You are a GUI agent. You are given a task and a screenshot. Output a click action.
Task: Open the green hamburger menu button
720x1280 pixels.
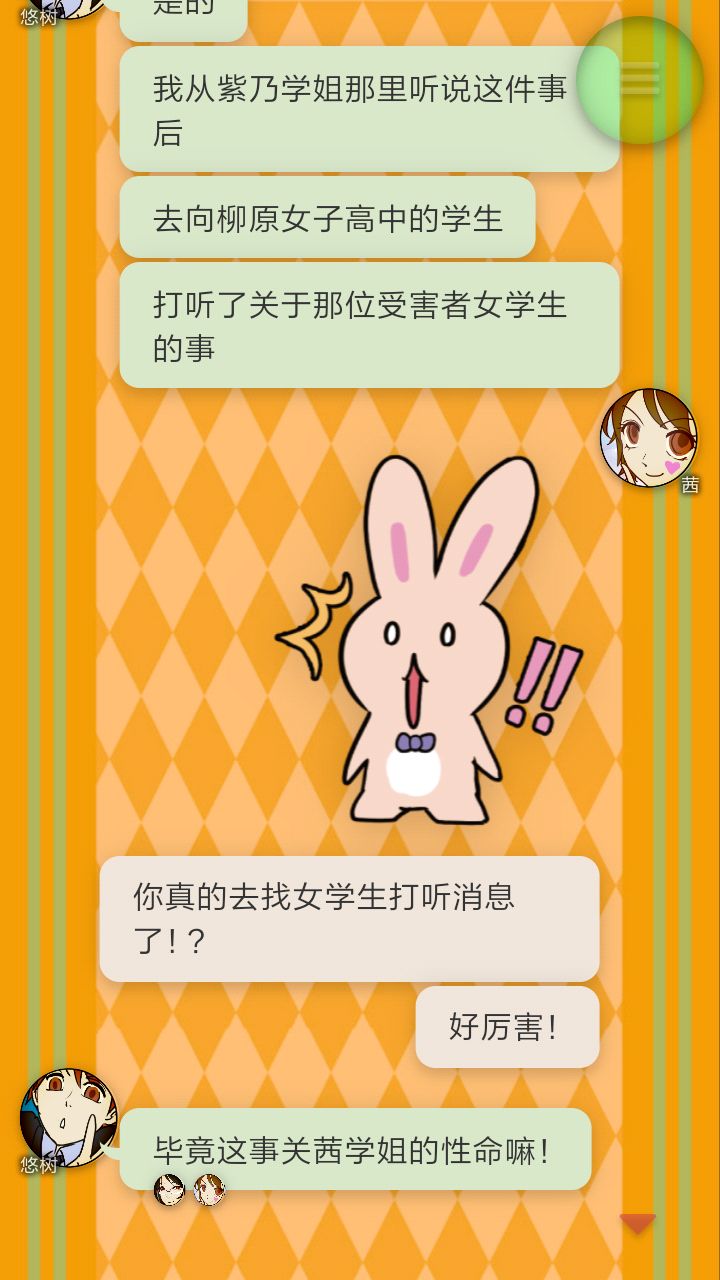tap(640, 79)
